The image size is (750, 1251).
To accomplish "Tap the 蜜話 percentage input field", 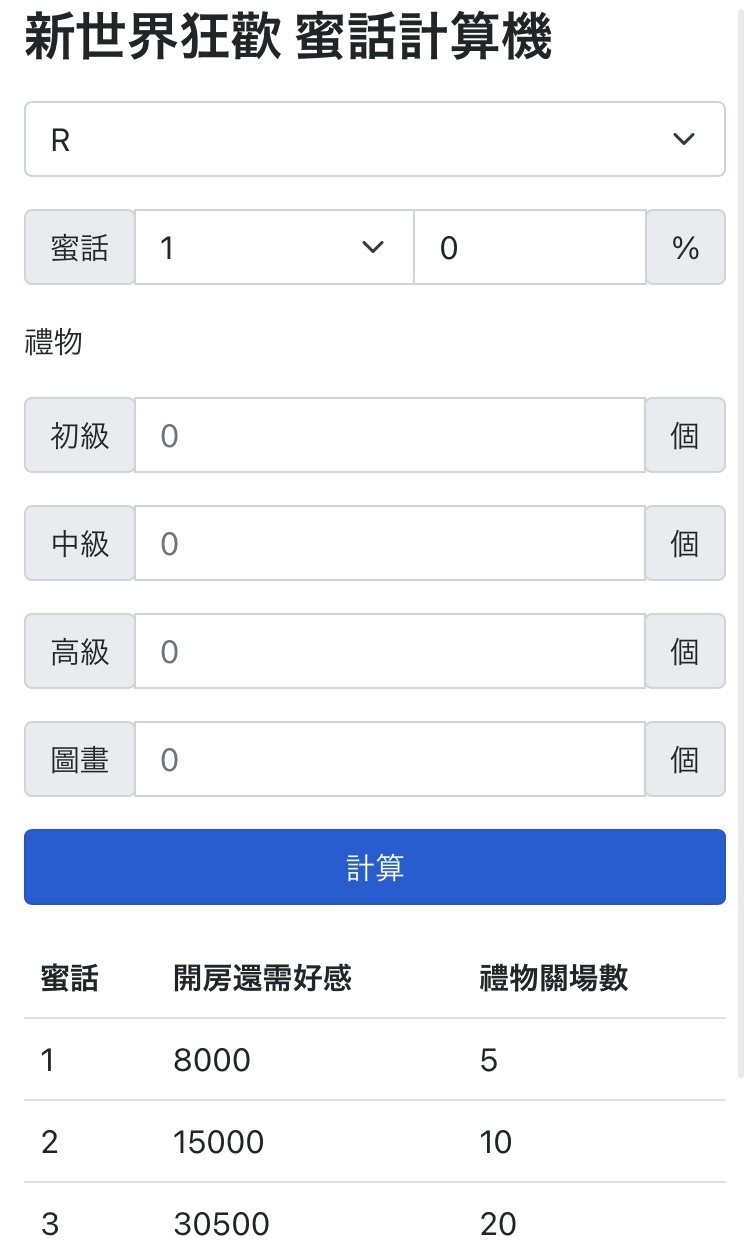I will pyautogui.click(x=530, y=247).
